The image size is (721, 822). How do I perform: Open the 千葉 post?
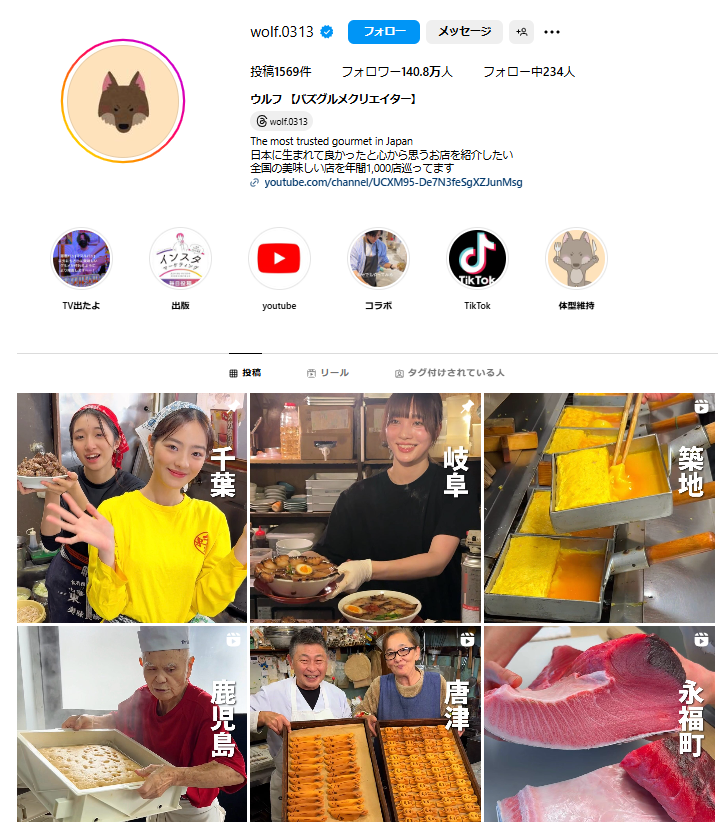tap(131, 507)
